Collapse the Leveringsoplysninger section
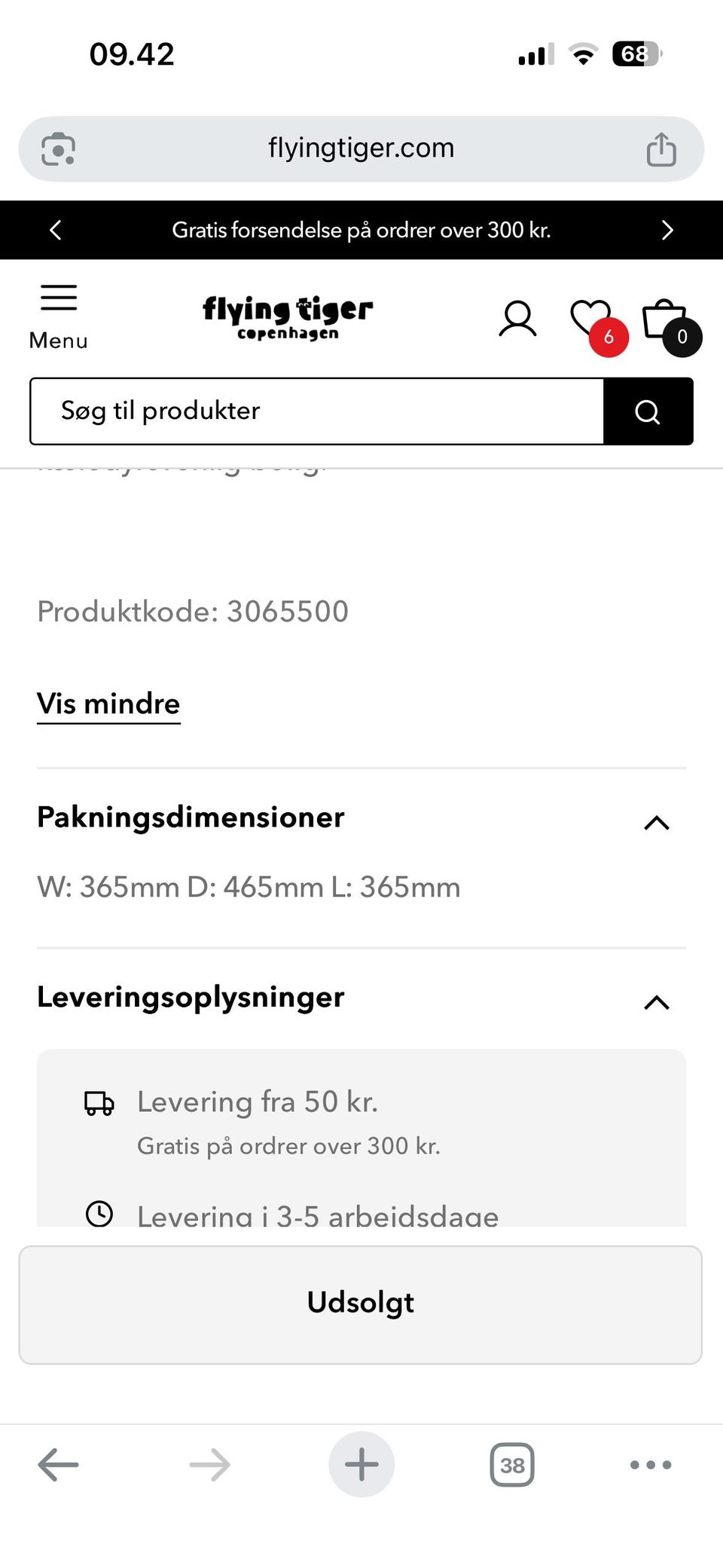 point(657,1002)
